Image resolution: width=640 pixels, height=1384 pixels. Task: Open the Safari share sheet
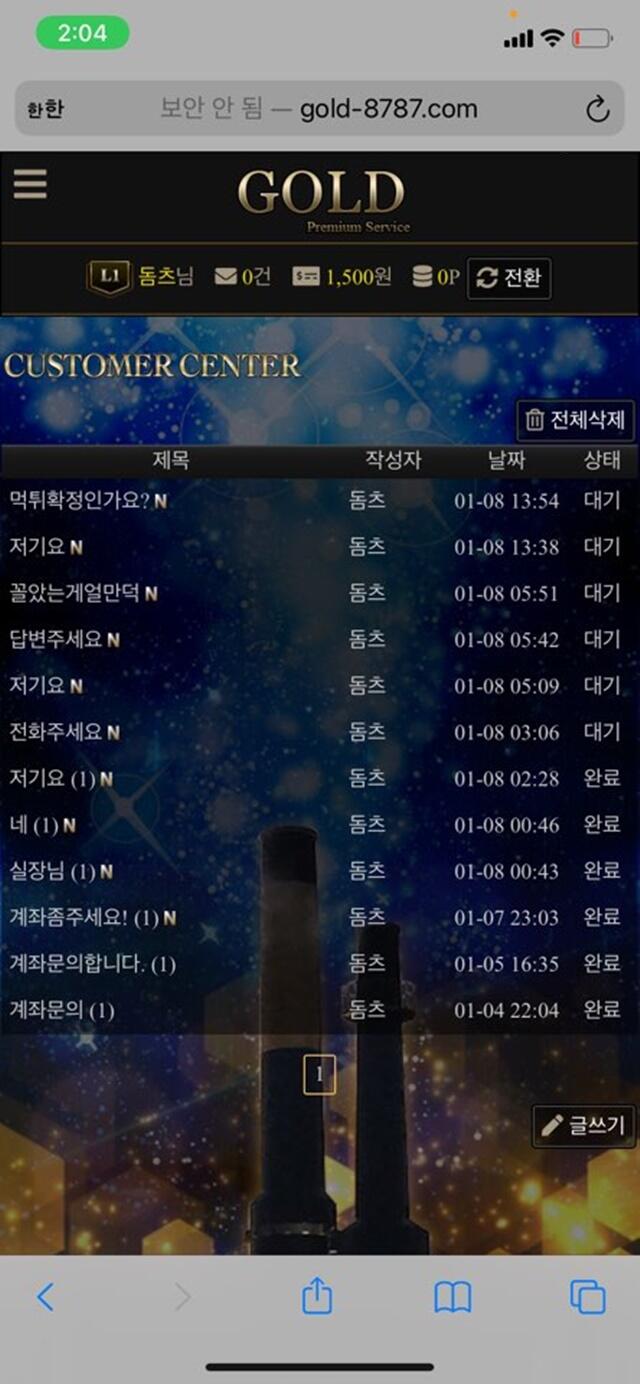tap(317, 1296)
